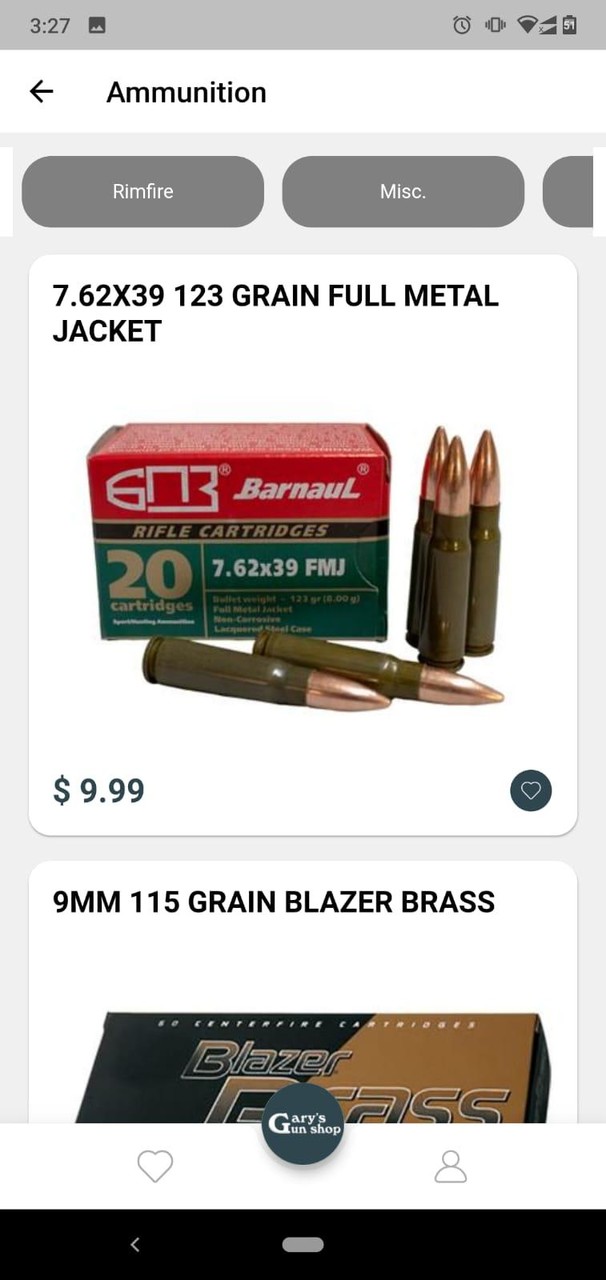The width and height of the screenshot is (606, 1280).
Task: Favorite the 7.62X39 Full Metal Jacket item
Action: click(x=531, y=790)
